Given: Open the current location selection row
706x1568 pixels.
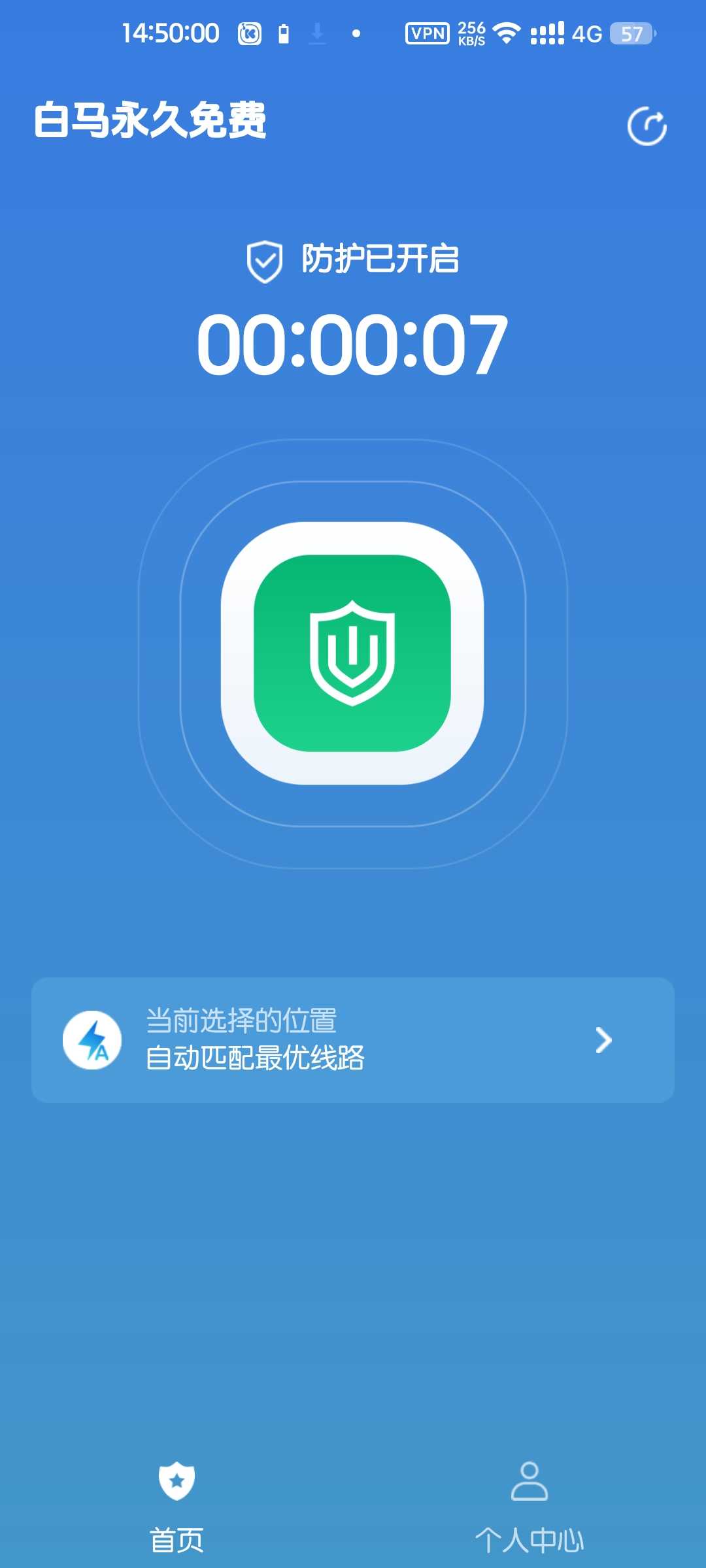Looking at the screenshot, I should pos(353,1040).
